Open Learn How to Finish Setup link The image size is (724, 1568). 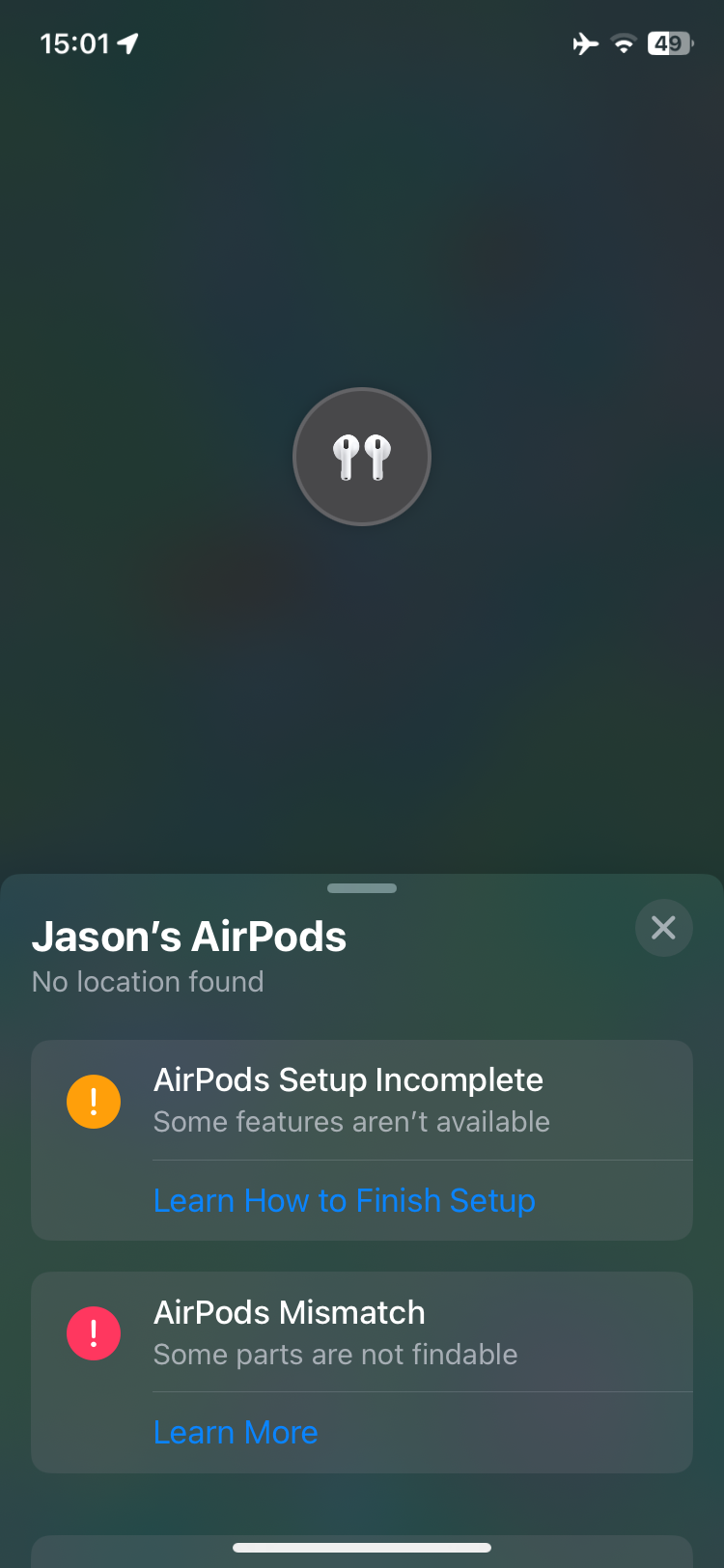[344, 1200]
